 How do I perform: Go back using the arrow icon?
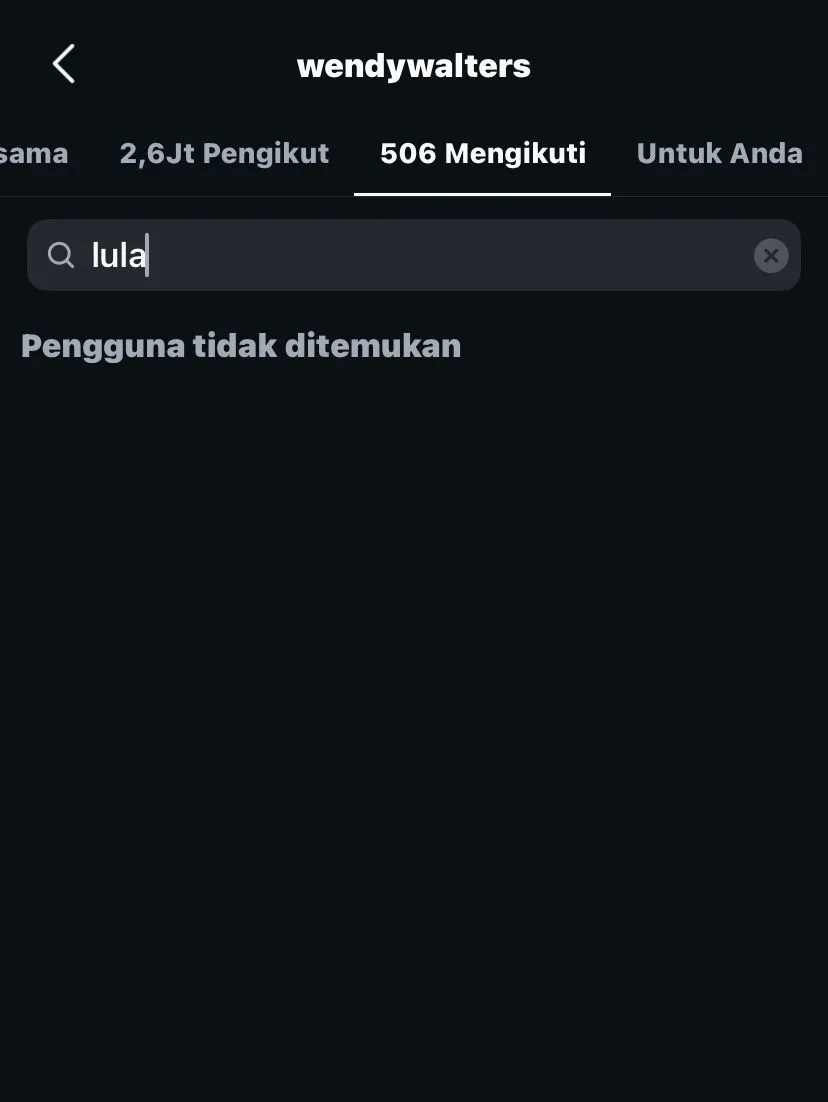64,65
